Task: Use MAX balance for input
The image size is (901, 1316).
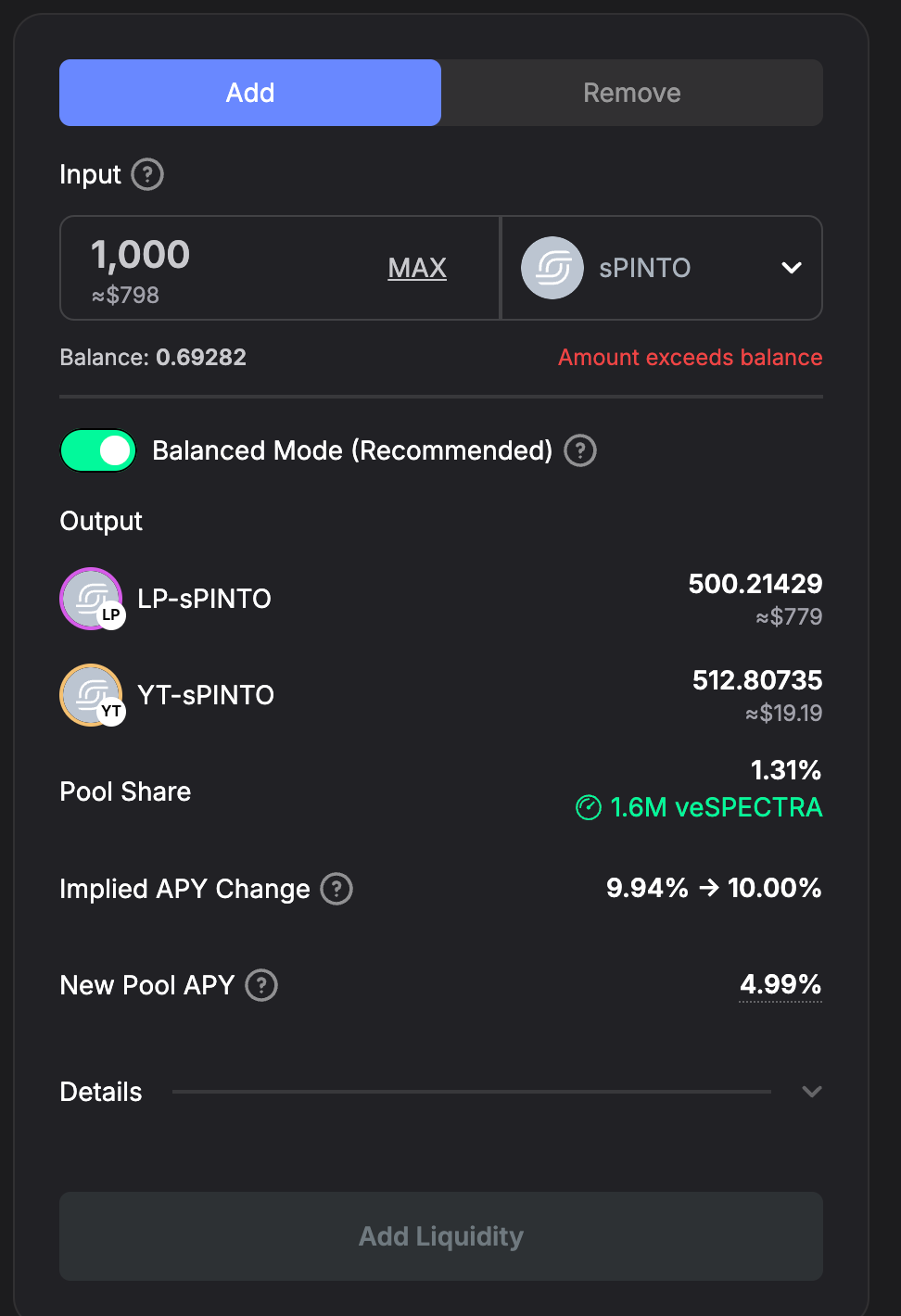Action: [x=417, y=268]
